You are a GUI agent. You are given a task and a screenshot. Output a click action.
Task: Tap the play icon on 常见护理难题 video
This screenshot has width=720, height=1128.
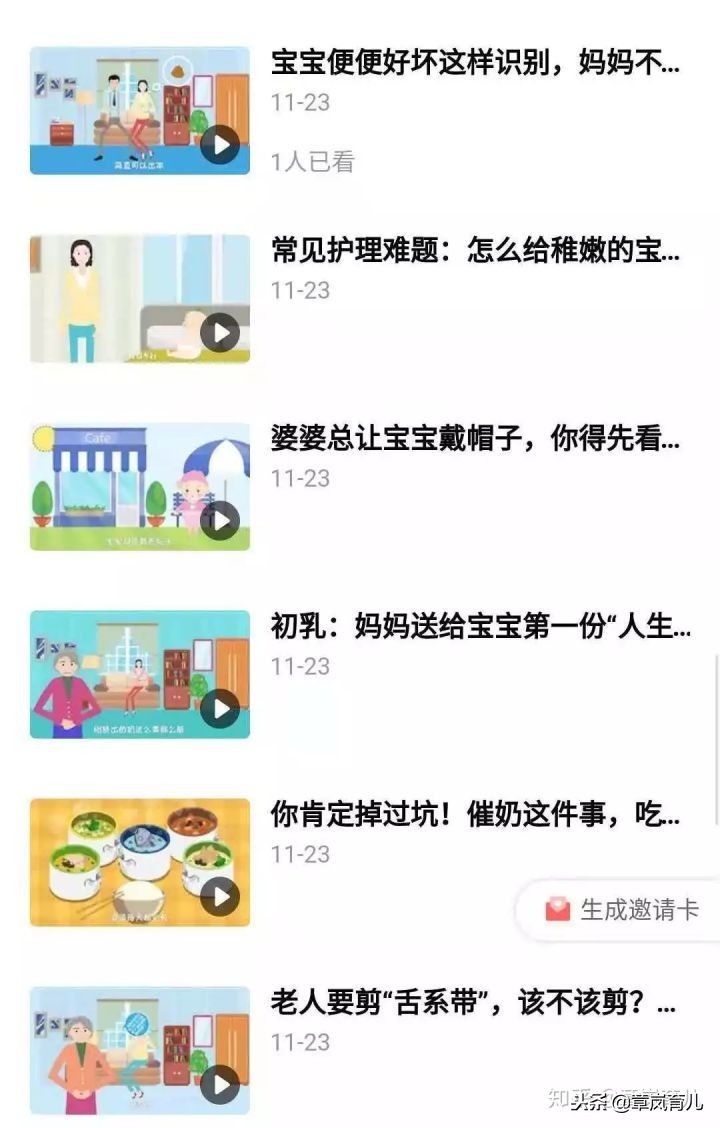tap(220, 331)
